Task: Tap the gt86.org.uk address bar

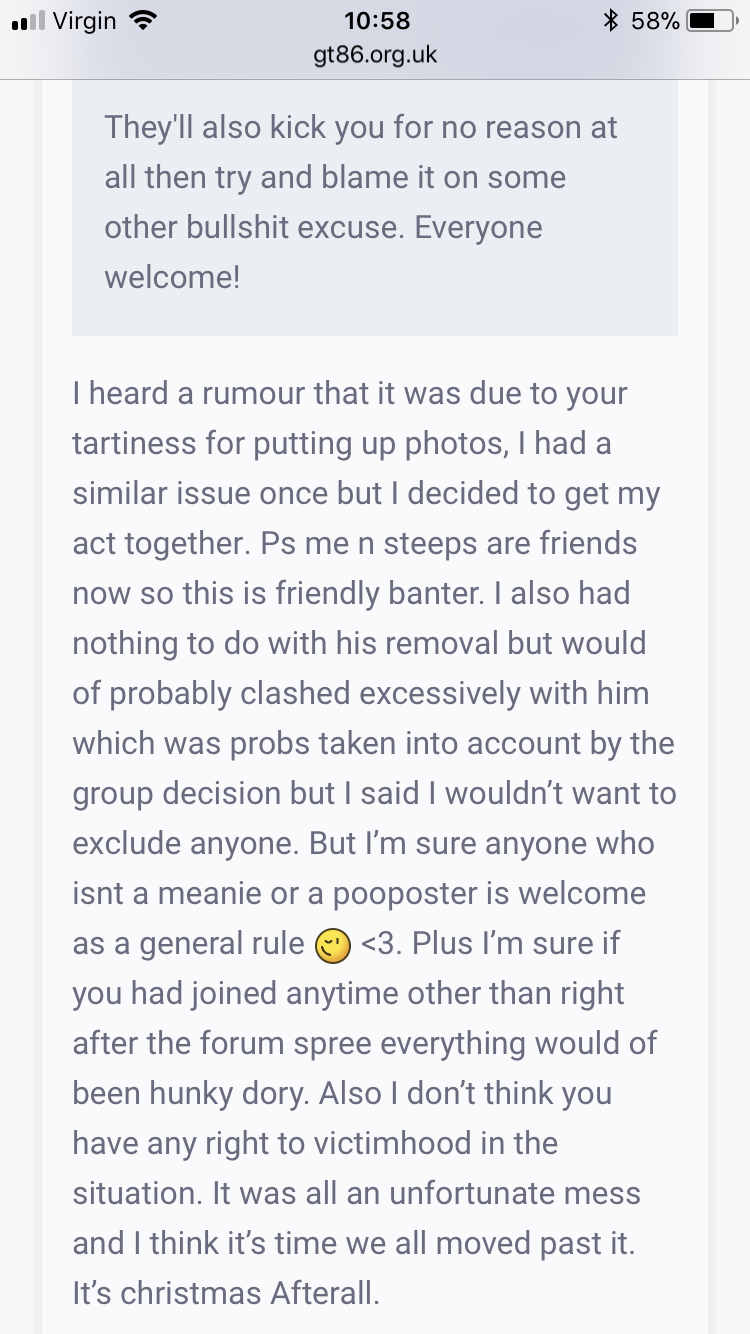Action: (x=375, y=56)
